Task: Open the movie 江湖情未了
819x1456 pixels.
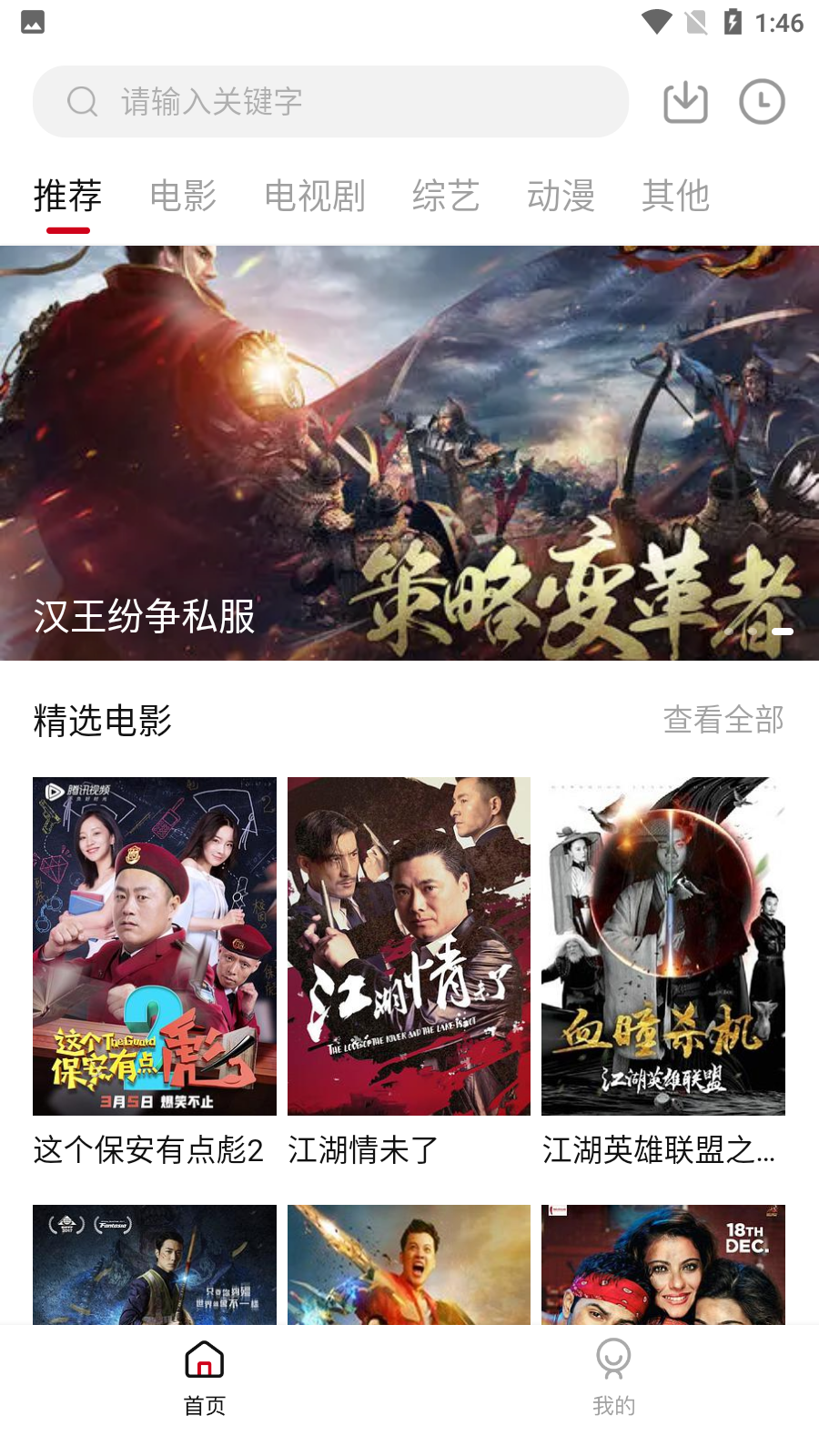Action: [x=409, y=946]
